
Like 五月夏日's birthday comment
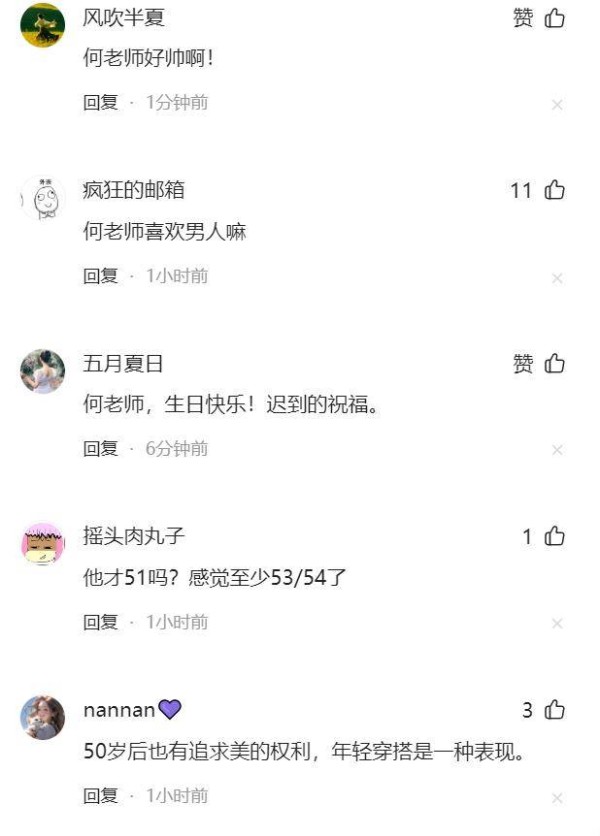[x=555, y=364]
